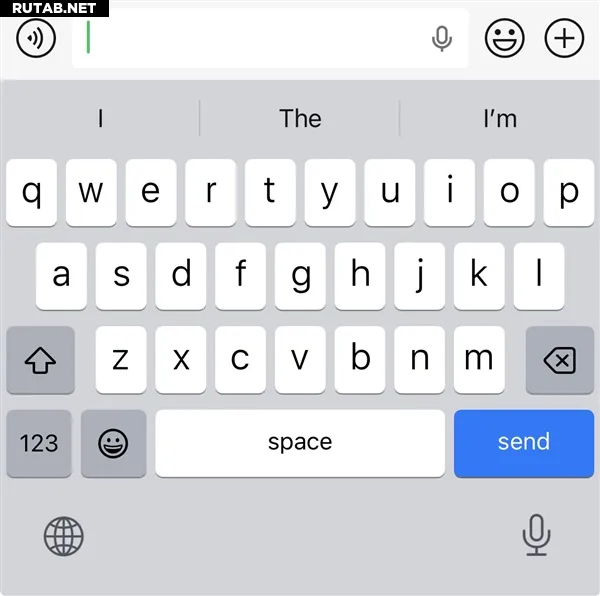
Task: Tap the space bar
Action: [x=300, y=442]
